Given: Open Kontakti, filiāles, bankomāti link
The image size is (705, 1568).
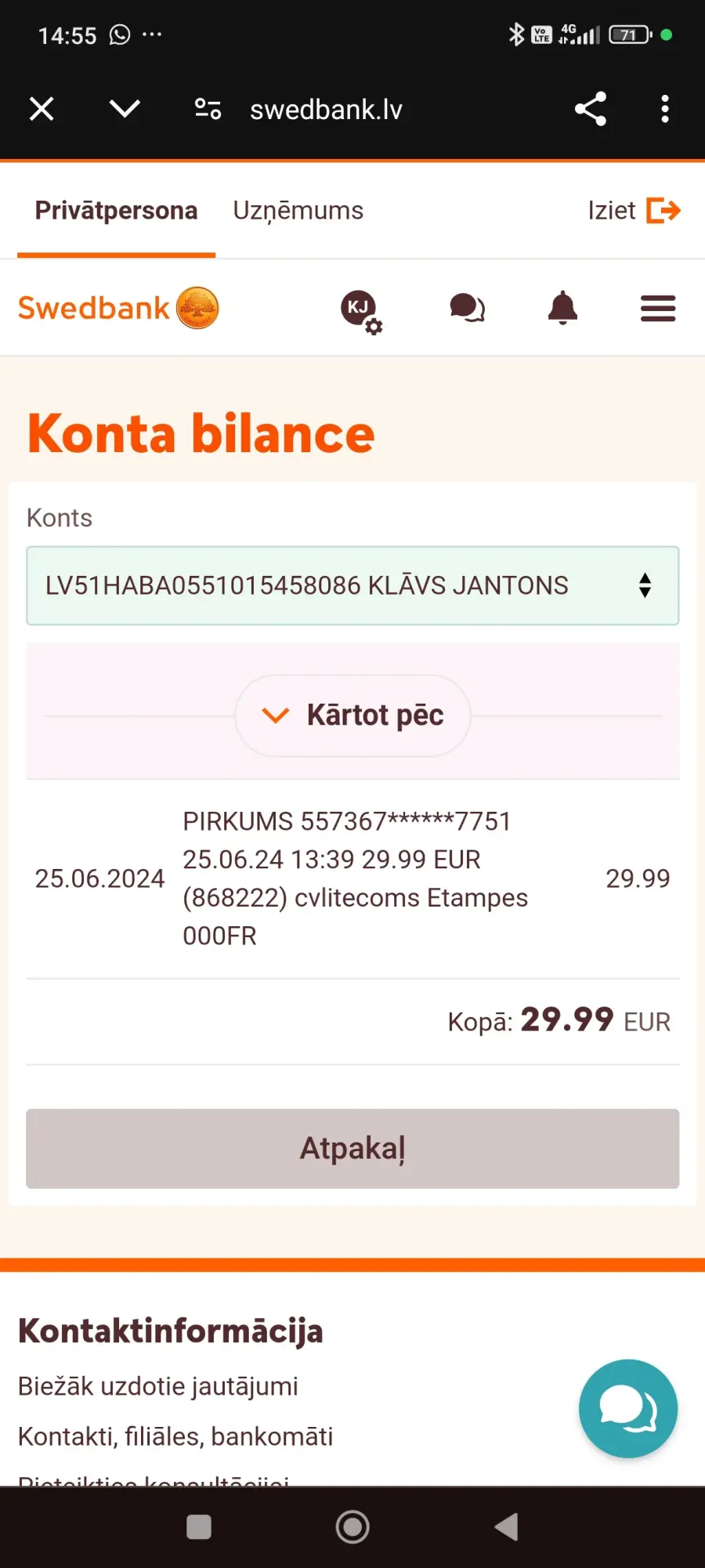Looking at the screenshot, I should 175,1436.
